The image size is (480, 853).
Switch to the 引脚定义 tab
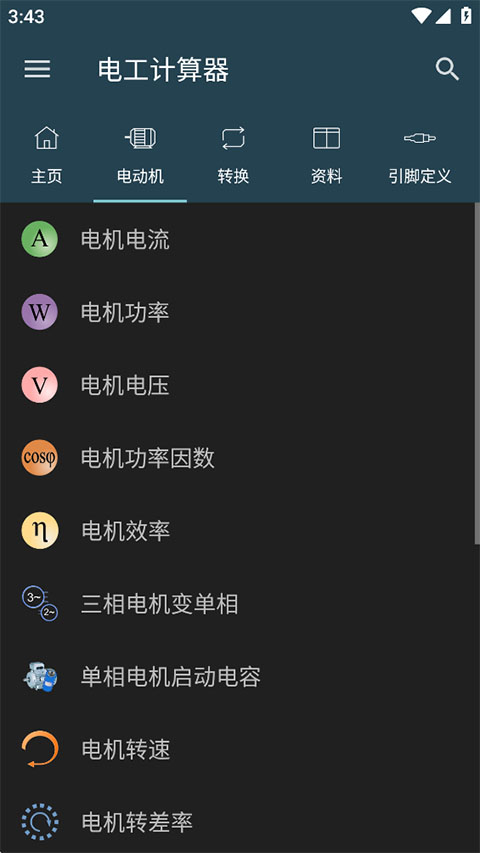click(x=420, y=155)
